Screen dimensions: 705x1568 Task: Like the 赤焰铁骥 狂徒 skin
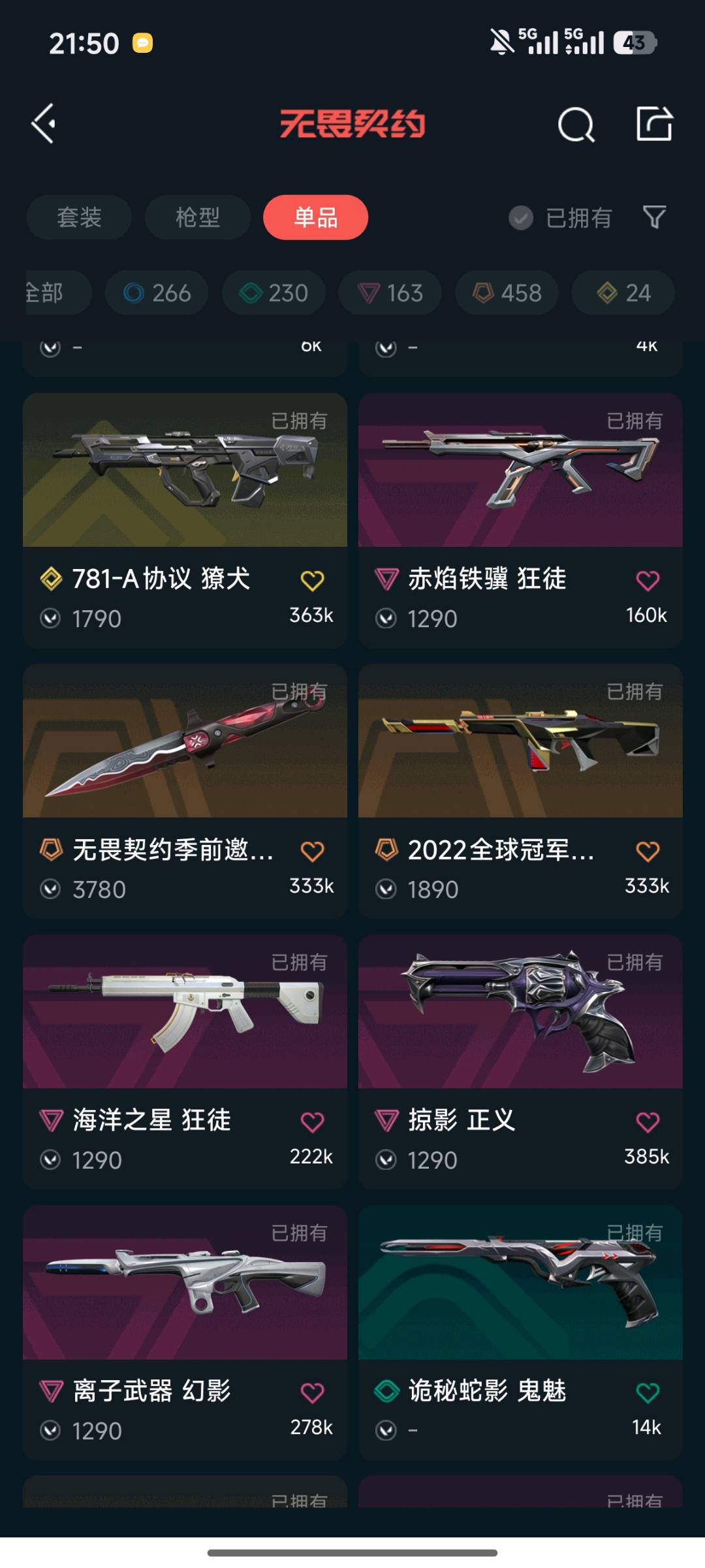[x=648, y=580]
